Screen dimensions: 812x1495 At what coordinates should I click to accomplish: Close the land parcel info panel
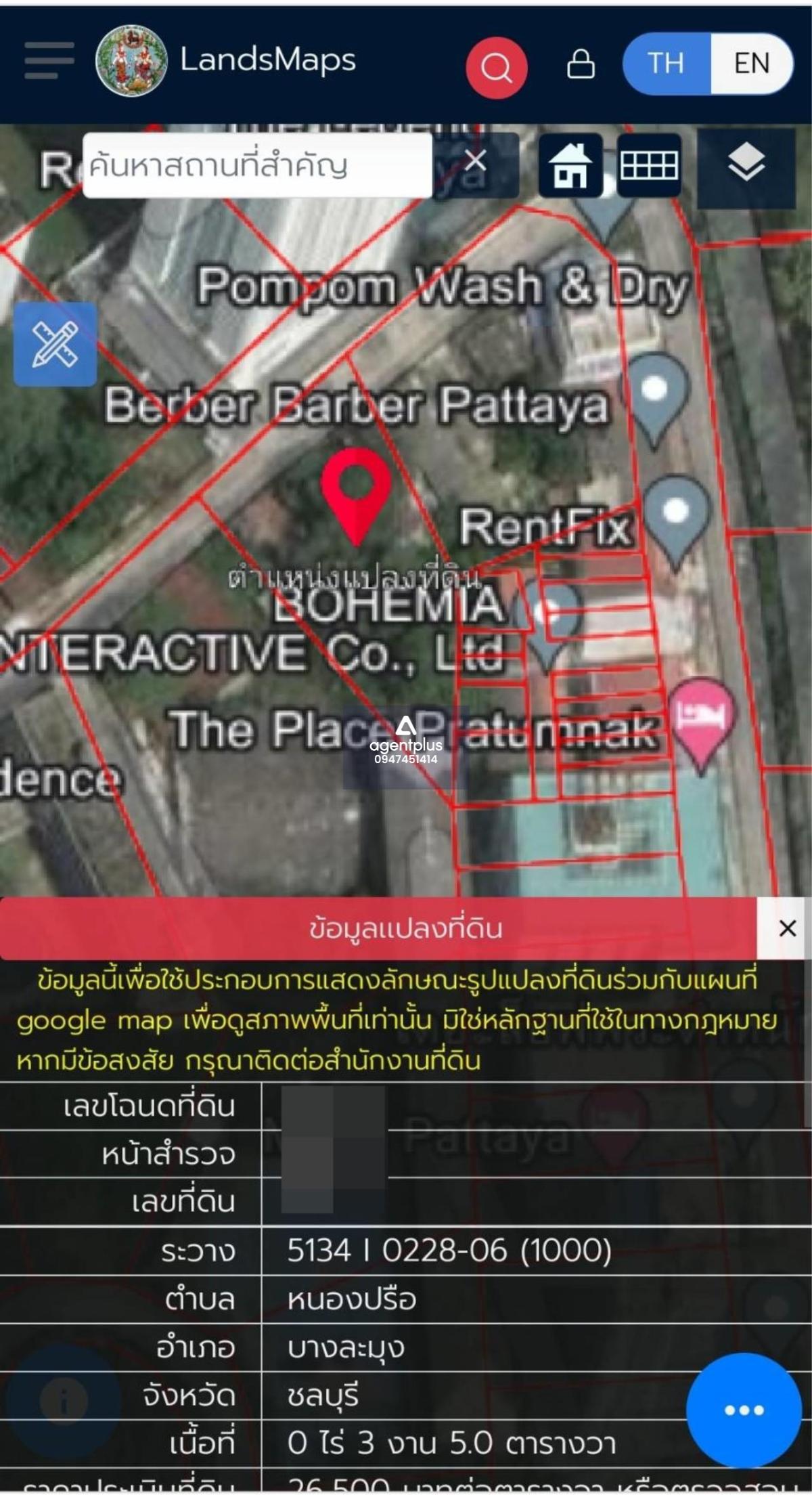787,928
